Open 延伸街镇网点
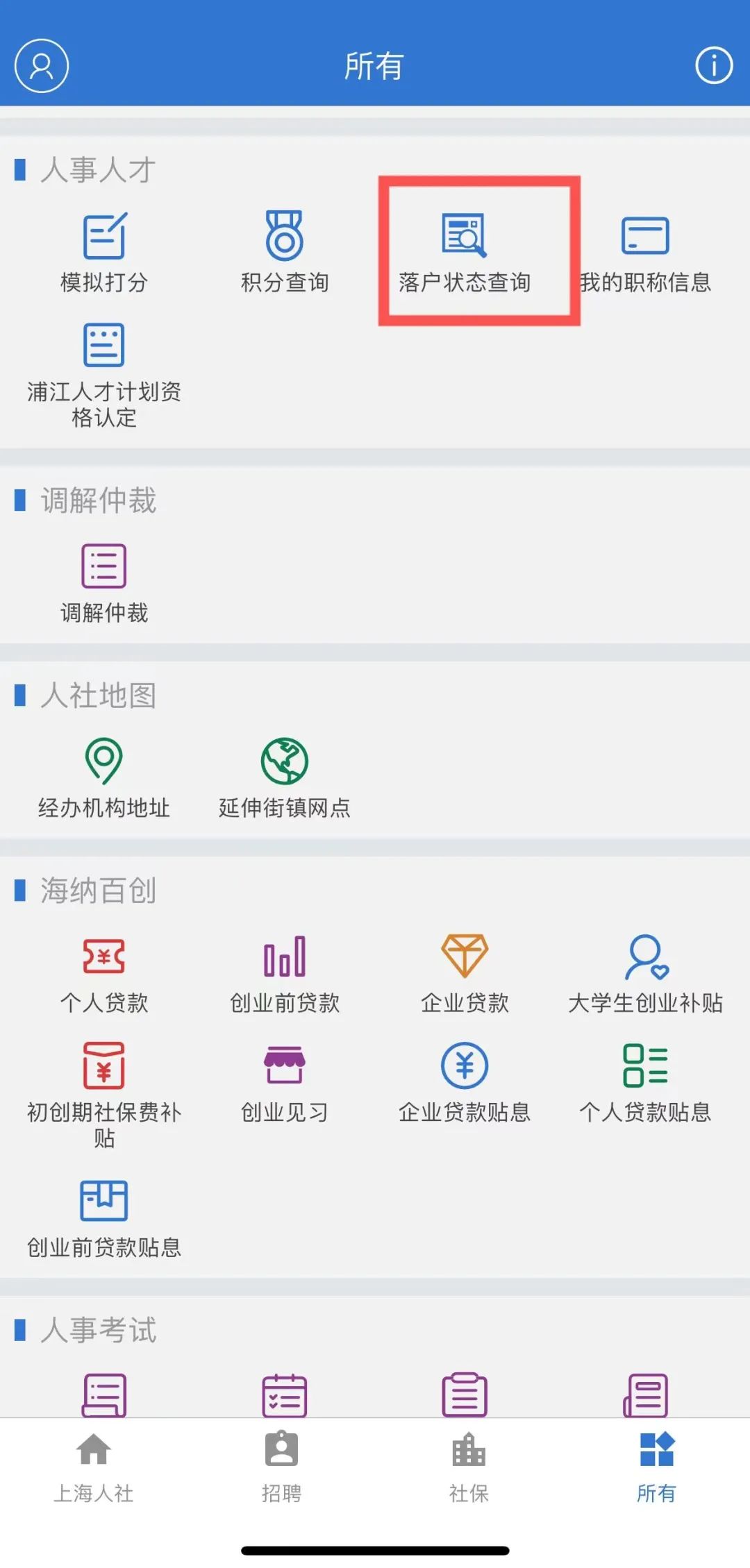 (285, 779)
